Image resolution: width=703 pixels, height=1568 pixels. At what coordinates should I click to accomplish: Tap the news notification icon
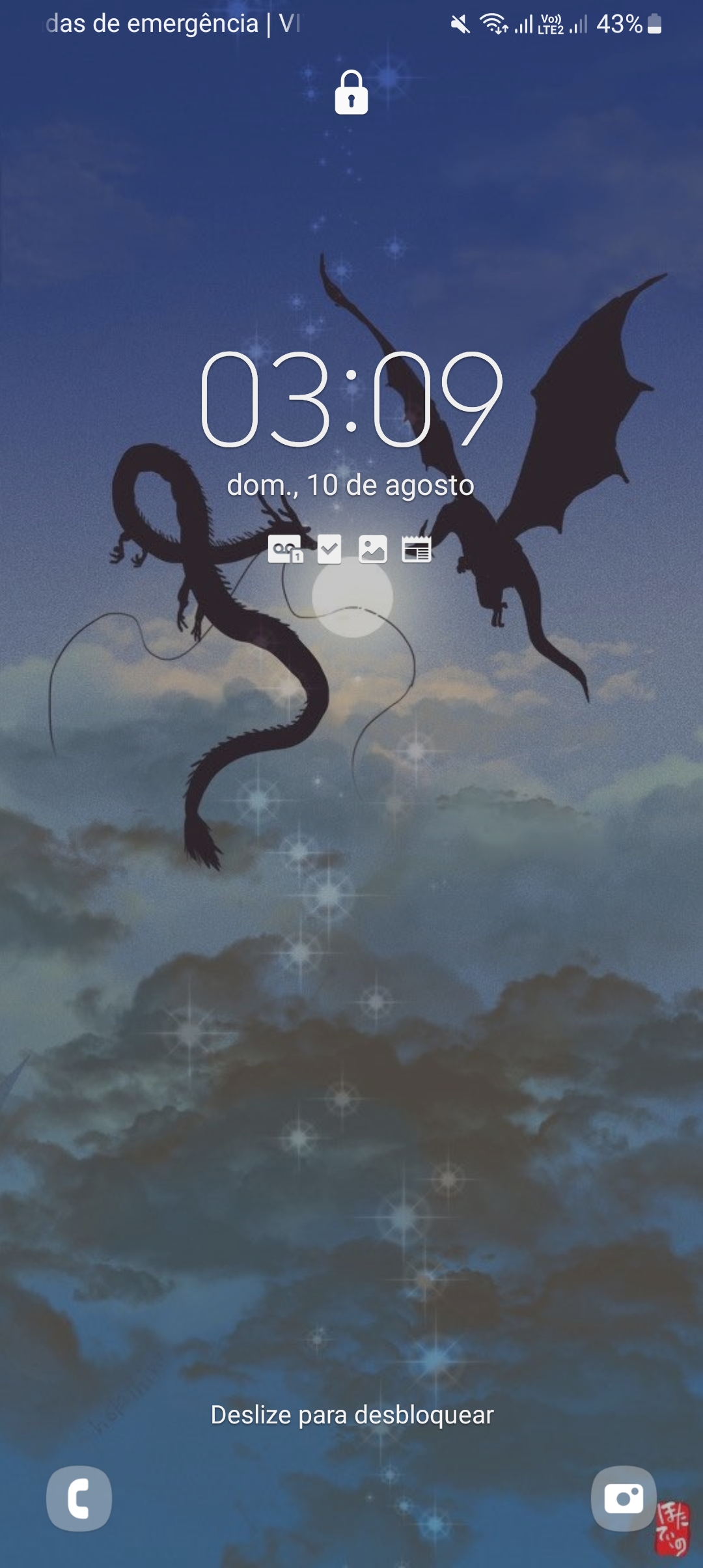point(417,549)
